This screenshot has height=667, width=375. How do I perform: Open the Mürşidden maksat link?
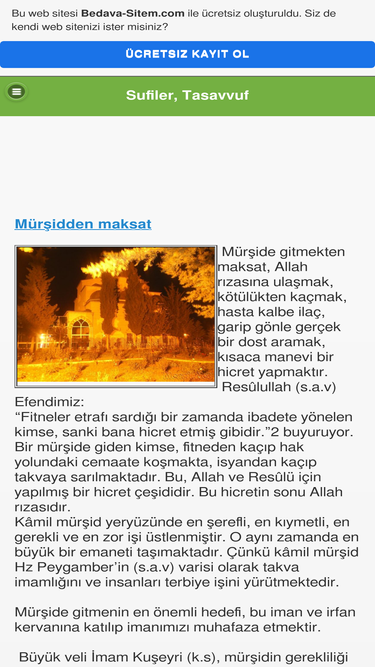coord(83,224)
